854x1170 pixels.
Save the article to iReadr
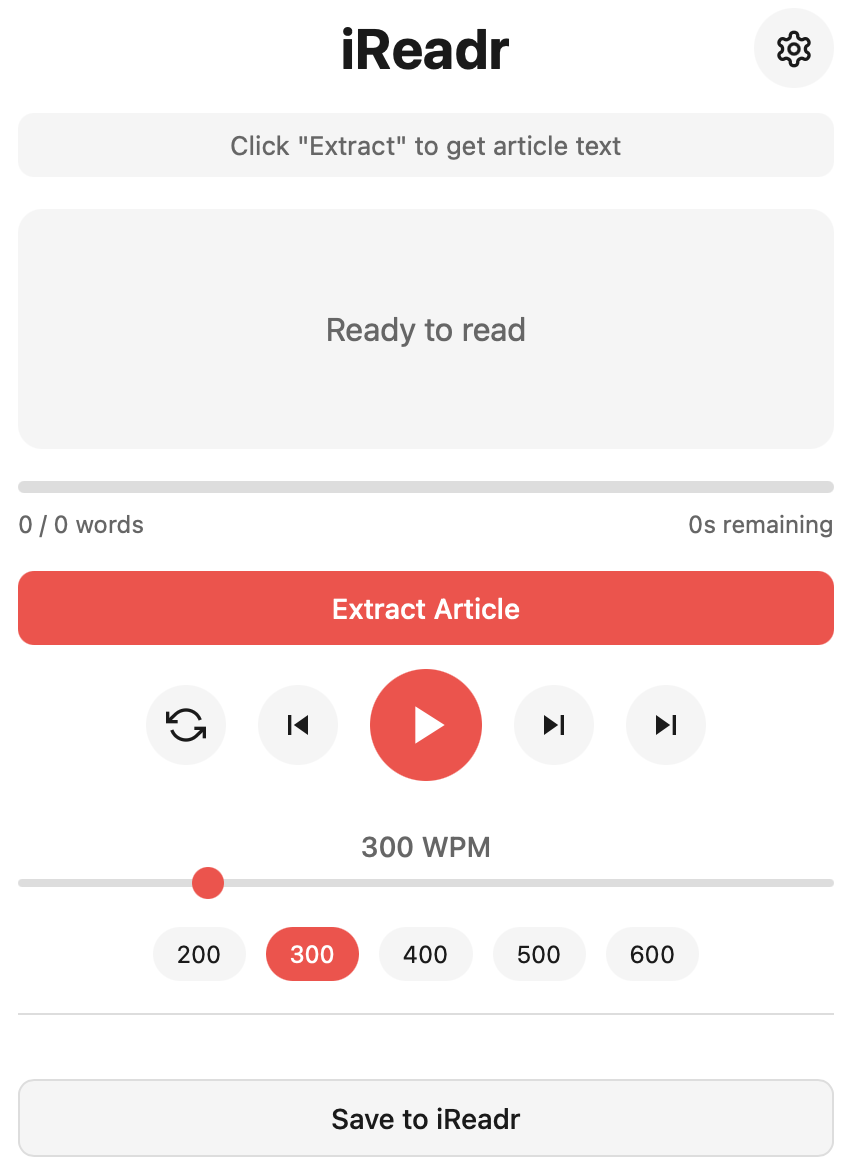click(426, 1118)
